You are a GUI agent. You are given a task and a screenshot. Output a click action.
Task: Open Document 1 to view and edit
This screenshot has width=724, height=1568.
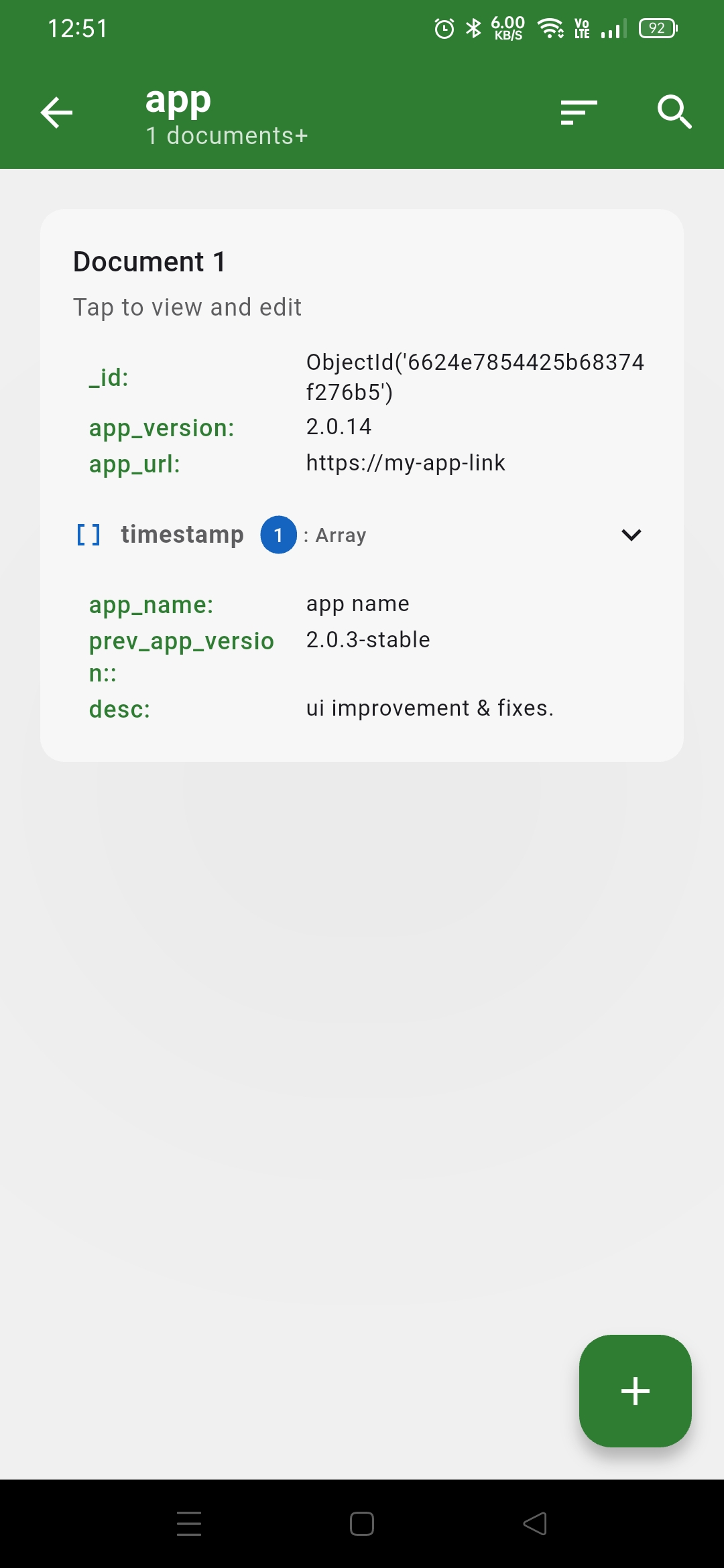click(x=187, y=281)
